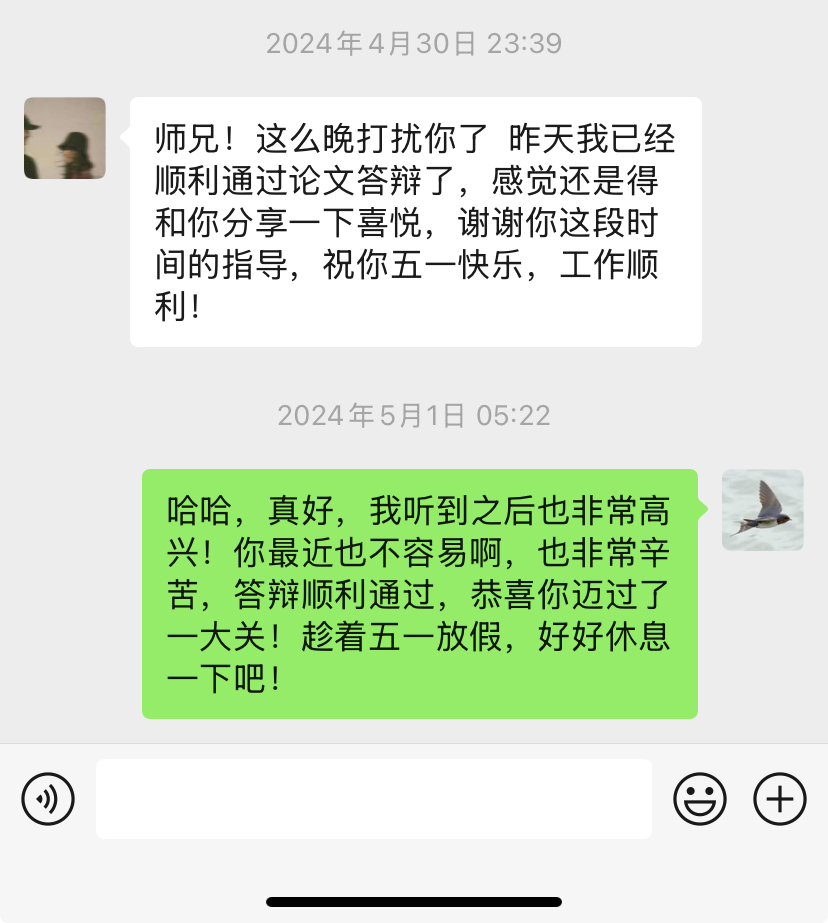Switch to voice message input
Image resolution: width=828 pixels, height=923 pixels.
click(48, 799)
